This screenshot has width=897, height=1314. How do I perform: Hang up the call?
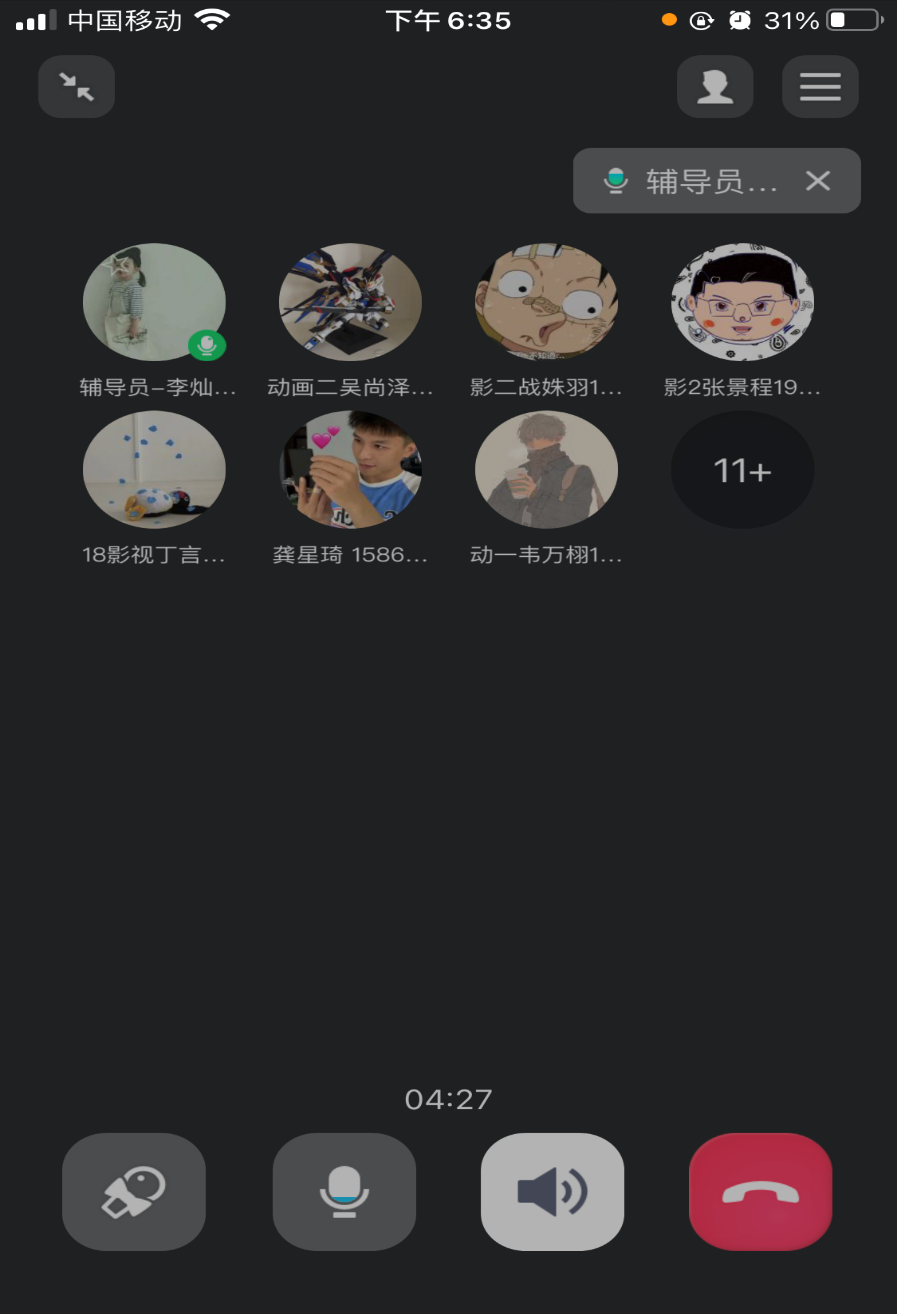(760, 1191)
